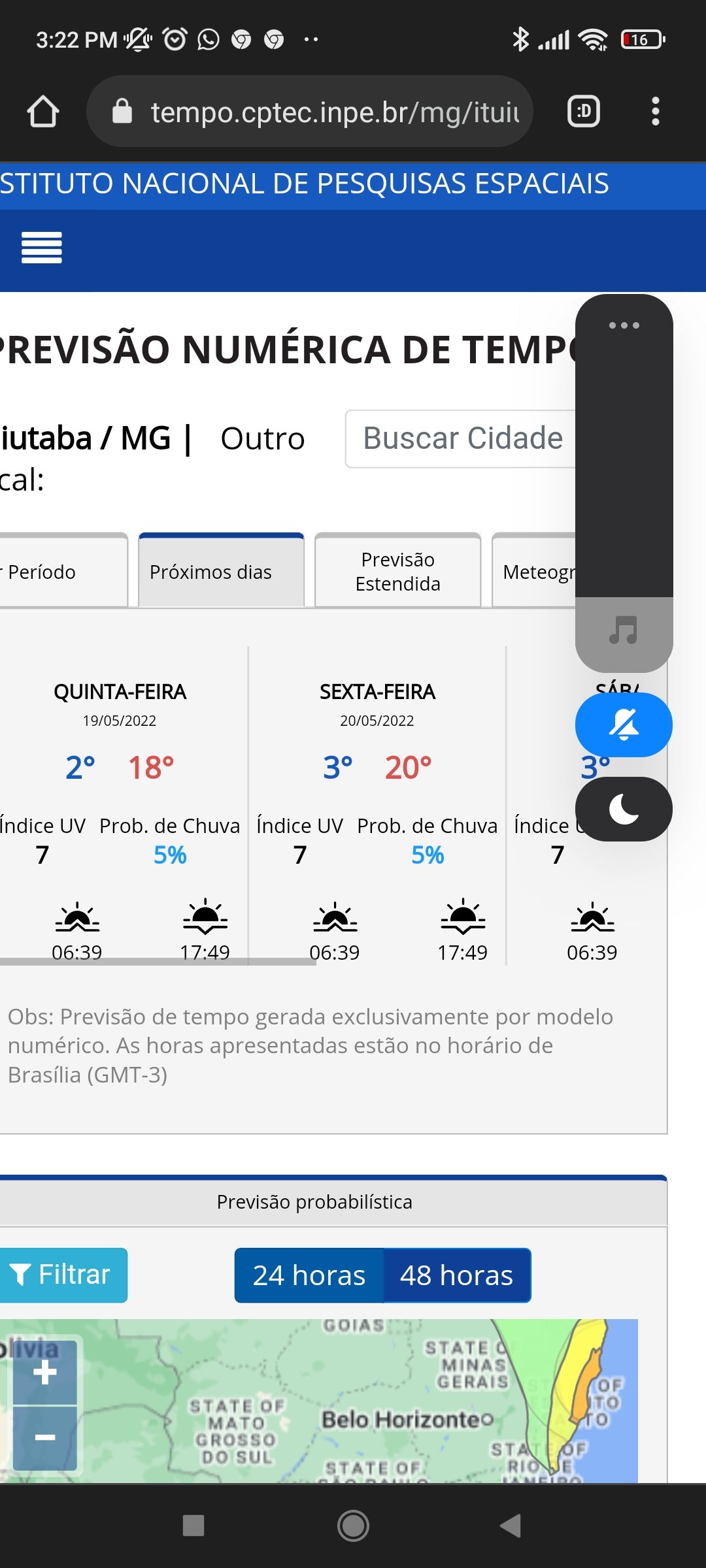Select the Próximos dias tab
706x1568 pixels.
[221, 570]
